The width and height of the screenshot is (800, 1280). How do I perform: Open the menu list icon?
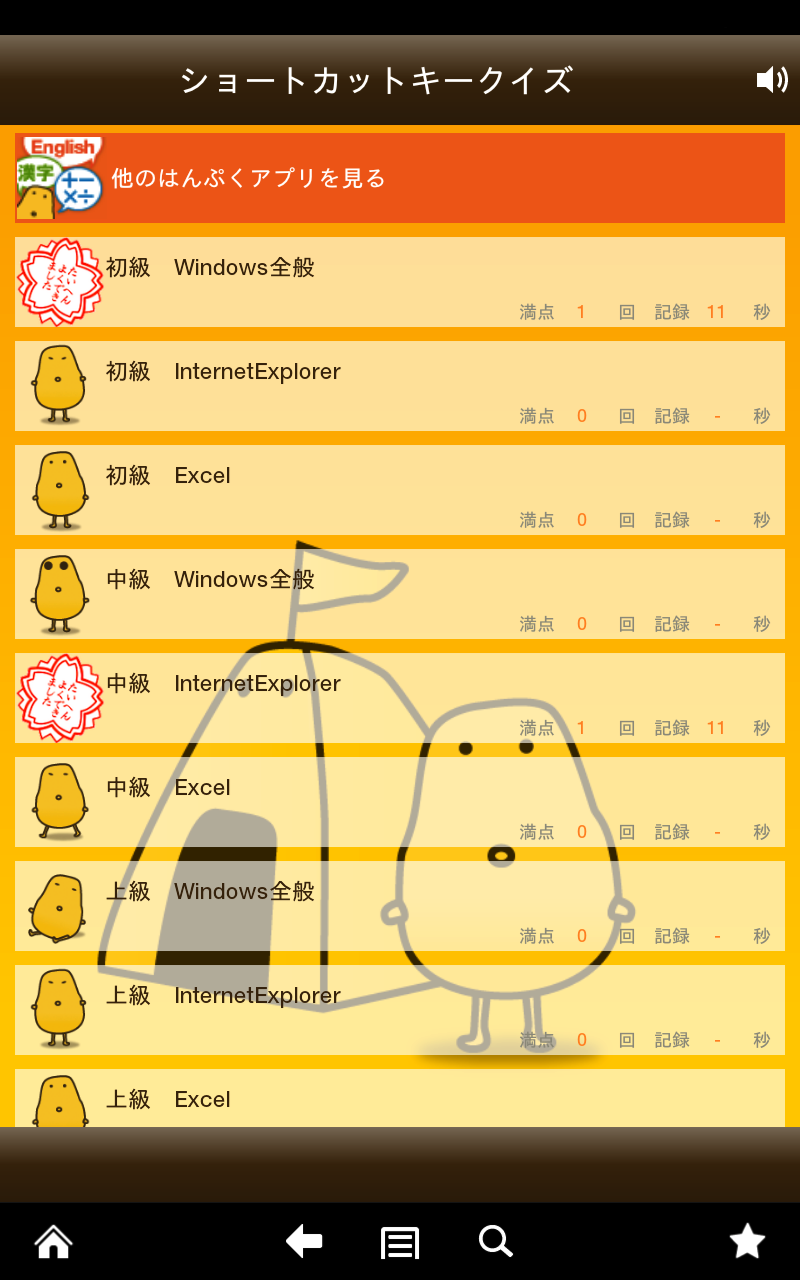pos(400,1243)
